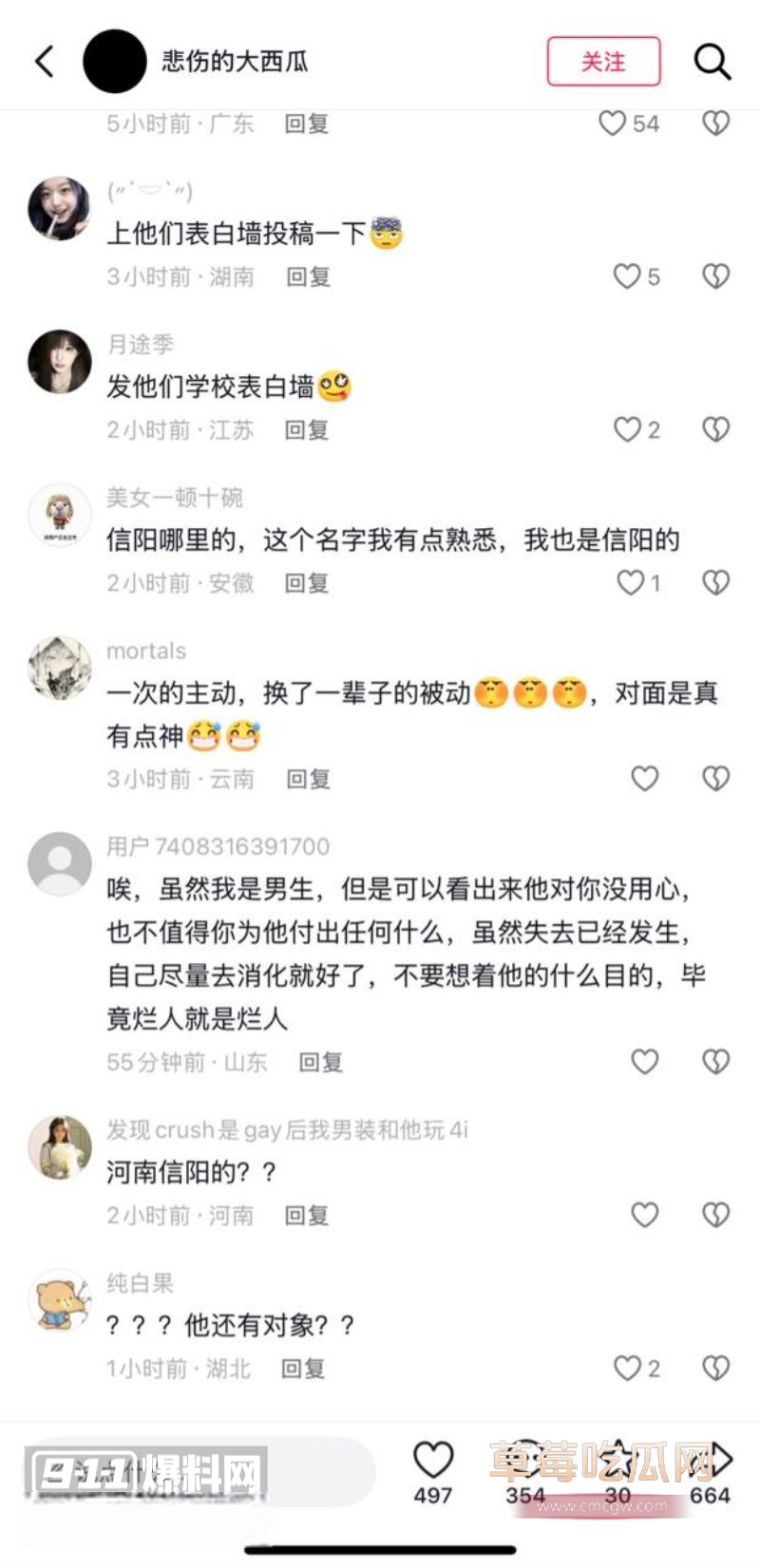
Task: Like the long comment by 用户7408316391700
Action: [646, 1063]
